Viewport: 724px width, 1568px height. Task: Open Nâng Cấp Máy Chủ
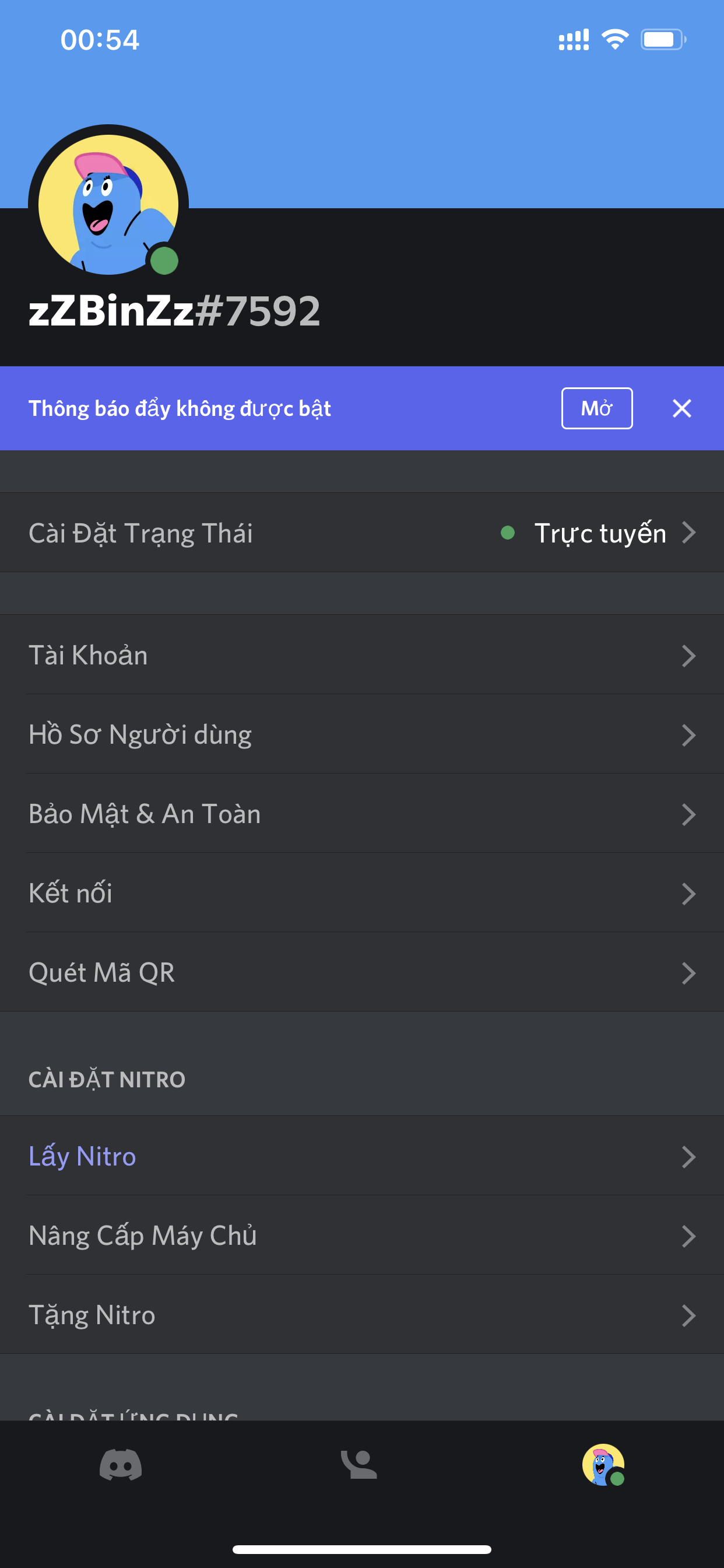click(x=362, y=1235)
